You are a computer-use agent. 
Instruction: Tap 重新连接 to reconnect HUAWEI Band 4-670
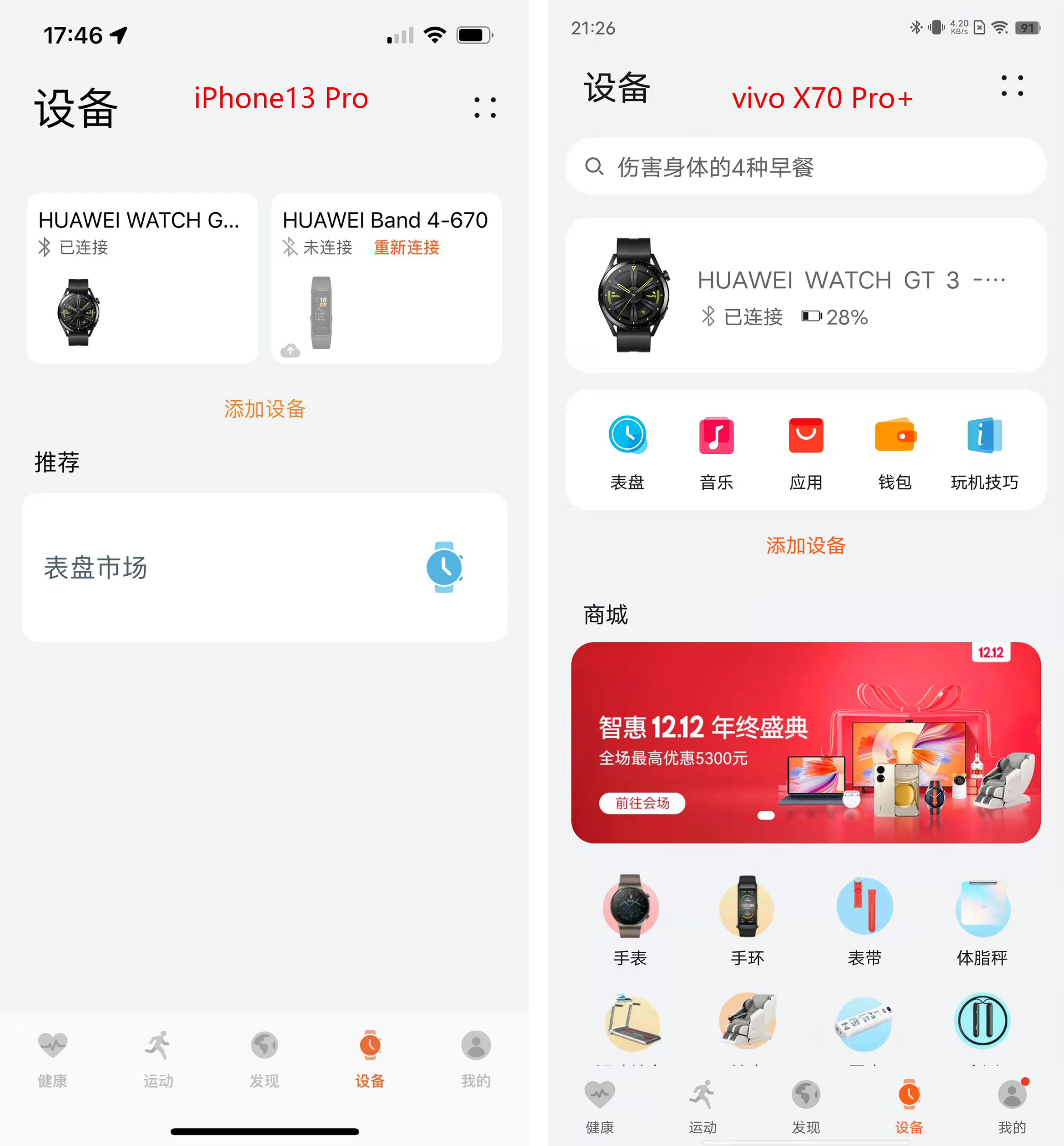pyautogui.click(x=406, y=247)
